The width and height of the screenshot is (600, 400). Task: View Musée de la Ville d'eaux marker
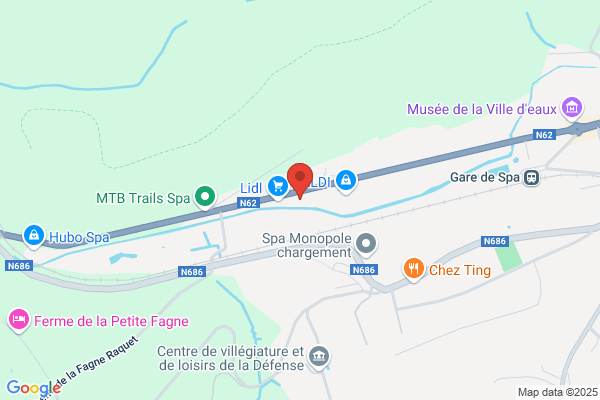pos(572,107)
